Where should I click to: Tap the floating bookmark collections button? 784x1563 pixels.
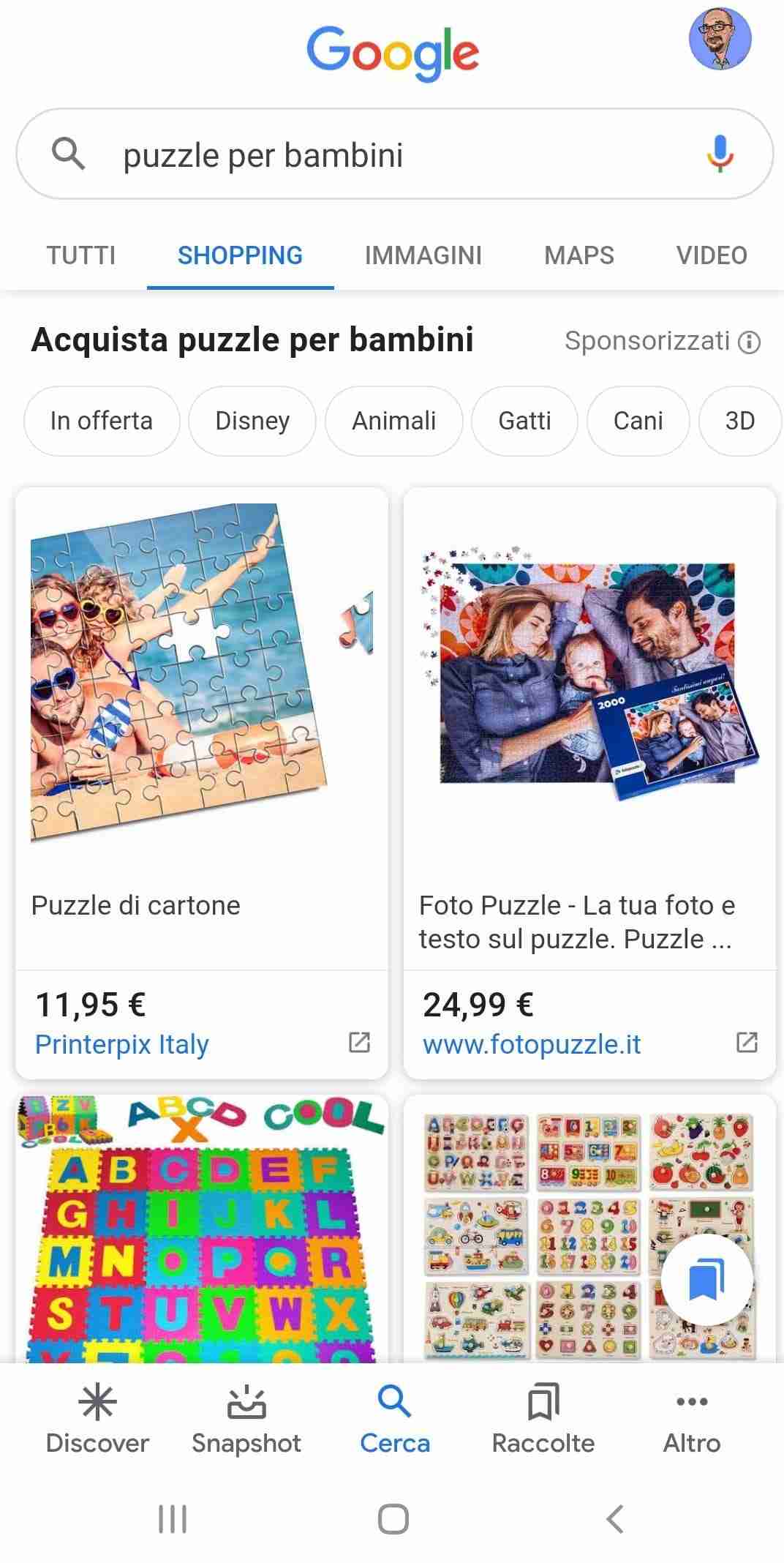click(x=706, y=1278)
